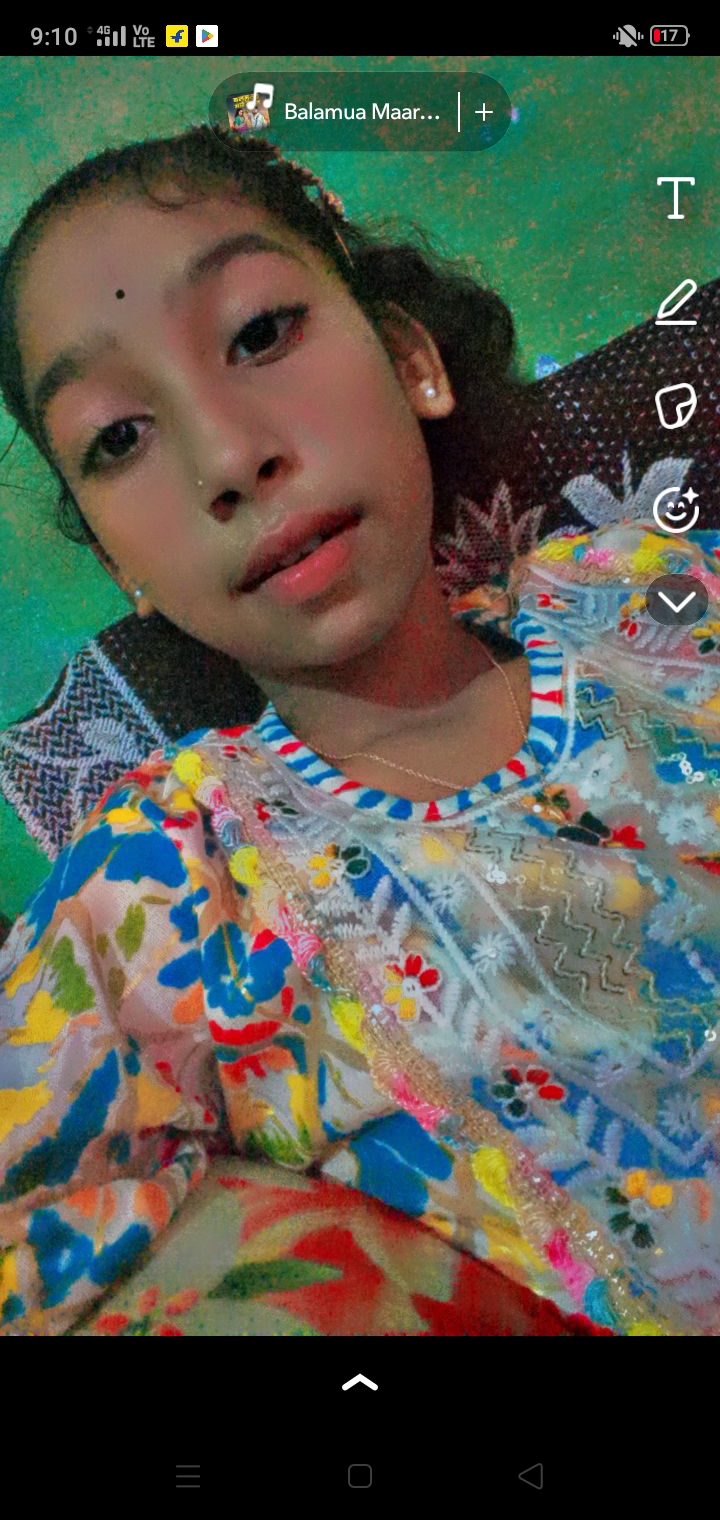Tap the plus icon next to song
The image size is (720, 1520).
pos(484,112)
